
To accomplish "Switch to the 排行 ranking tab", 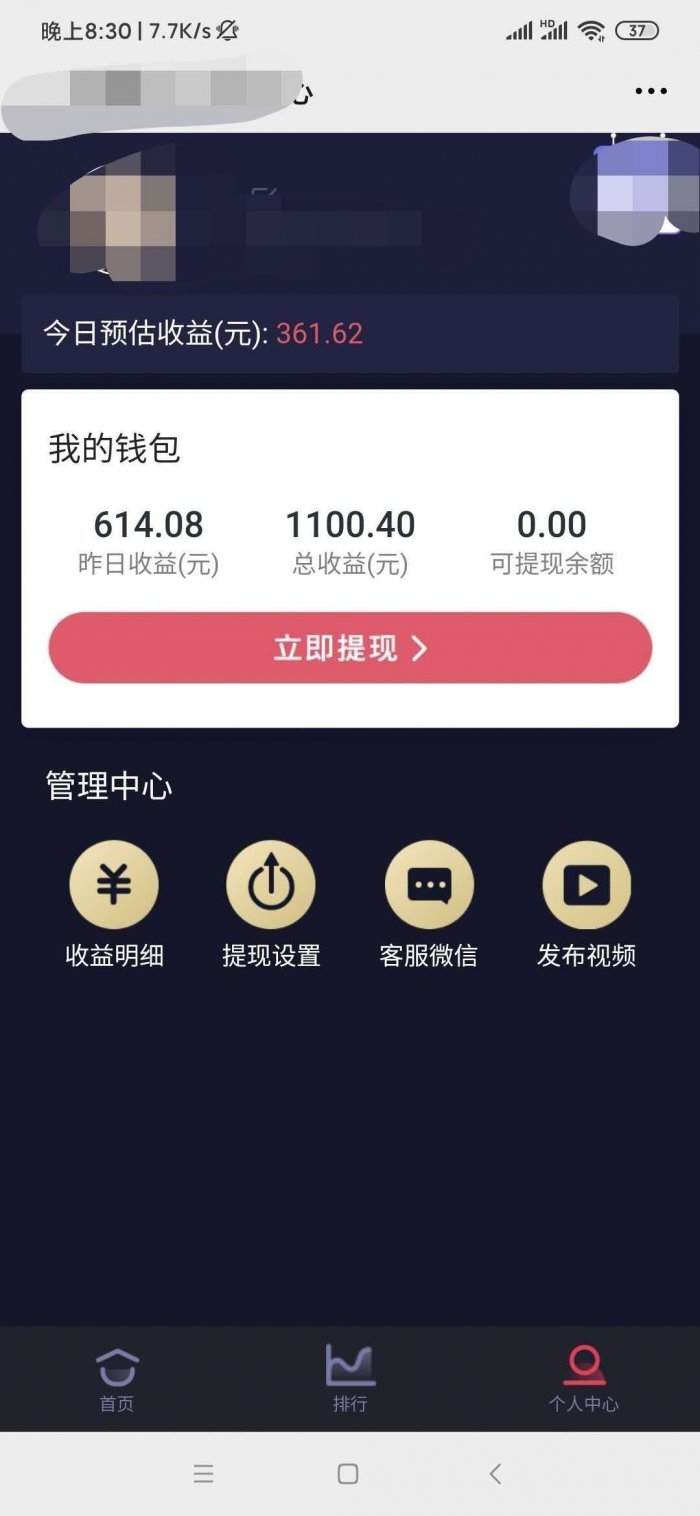I will click(x=350, y=1379).
